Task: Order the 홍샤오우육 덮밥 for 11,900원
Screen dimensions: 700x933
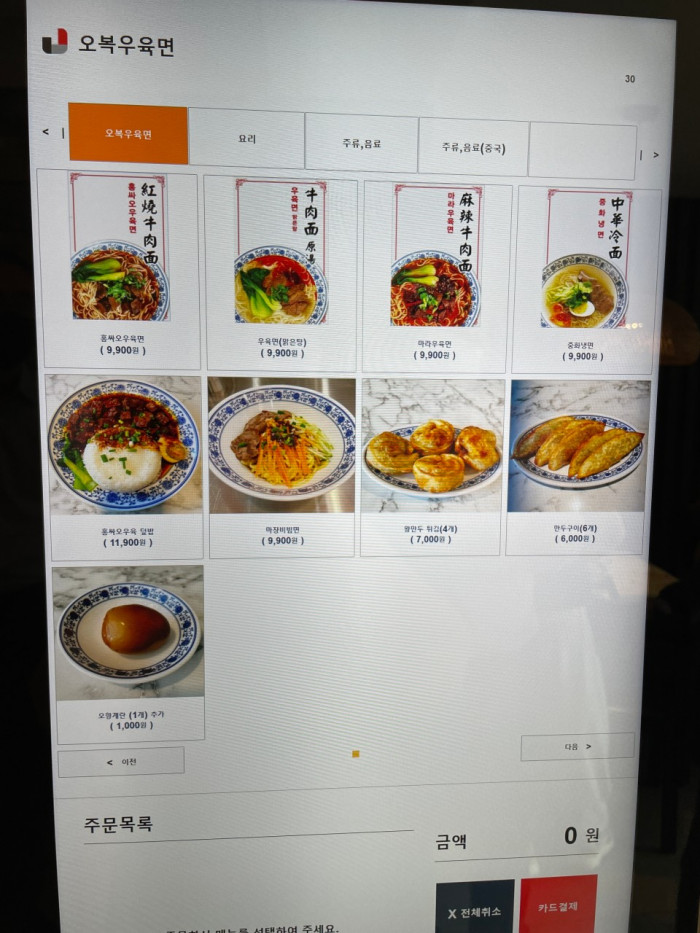Action: point(124,466)
